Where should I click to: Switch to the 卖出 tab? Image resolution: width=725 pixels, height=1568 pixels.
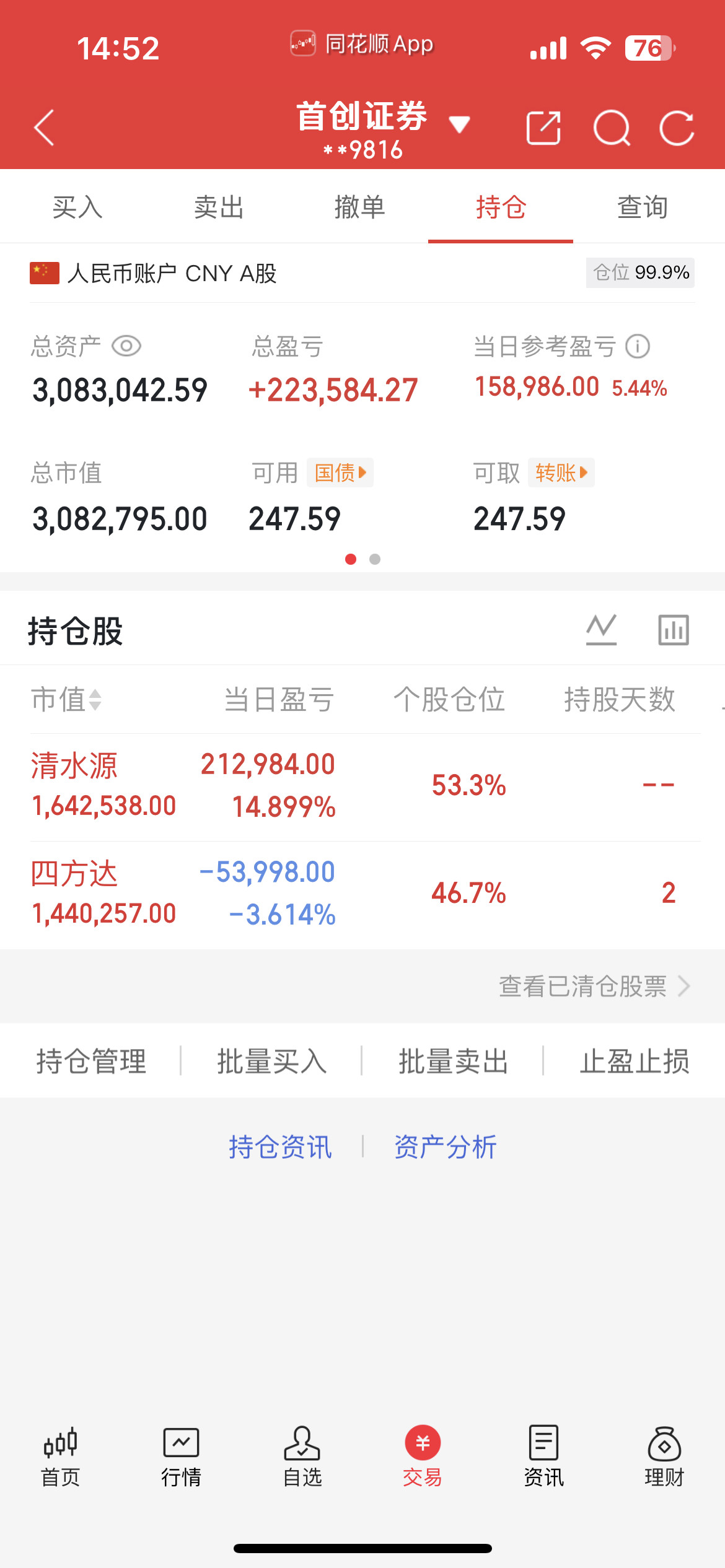[217, 207]
